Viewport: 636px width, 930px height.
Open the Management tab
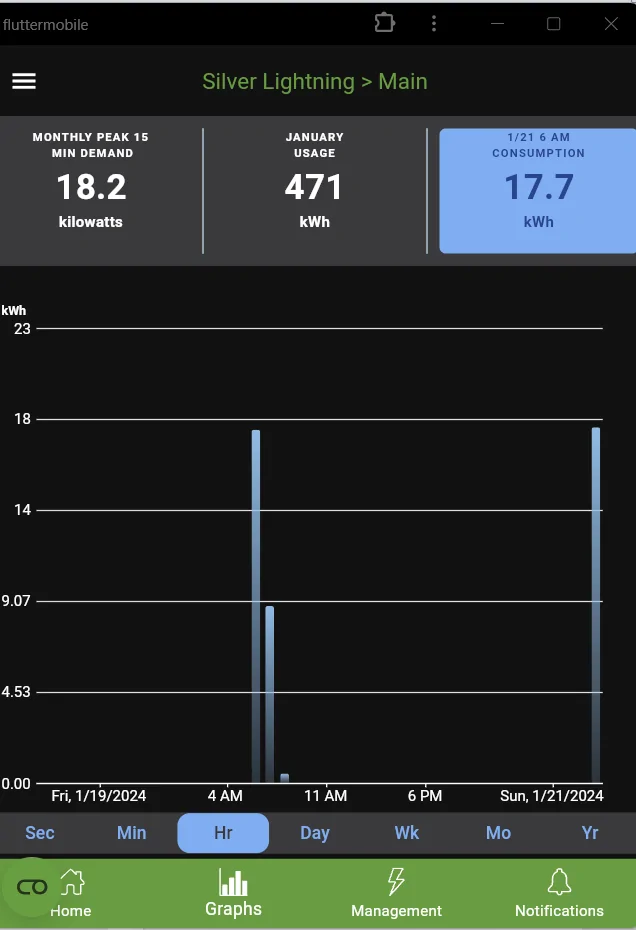396,893
